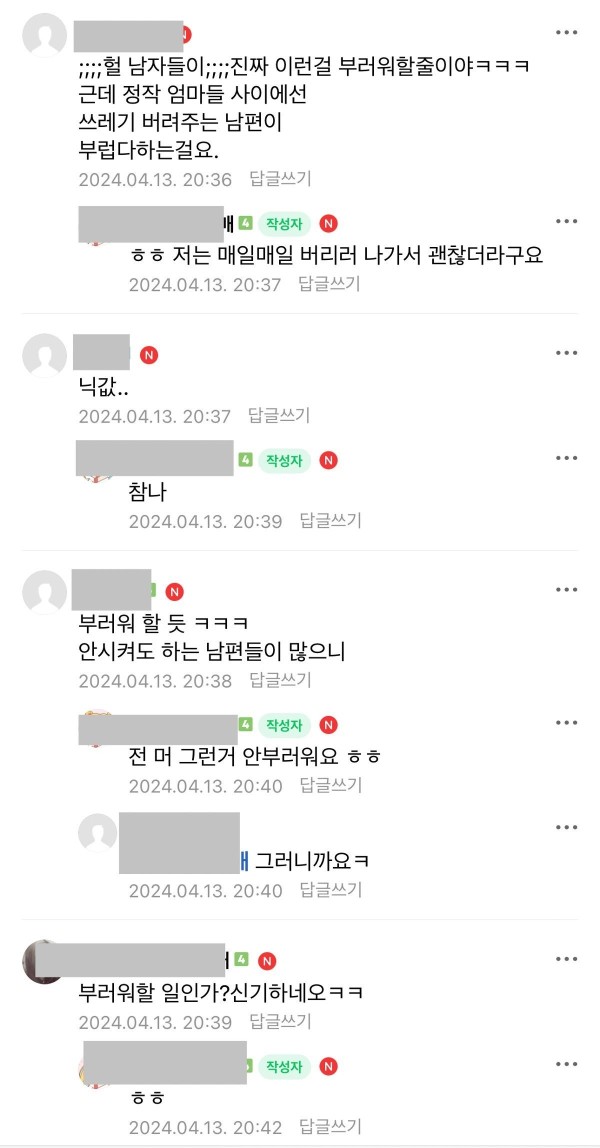Open overflow menu for 신기하네오 comment
The image size is (600, 1148).
pos(567,959)
